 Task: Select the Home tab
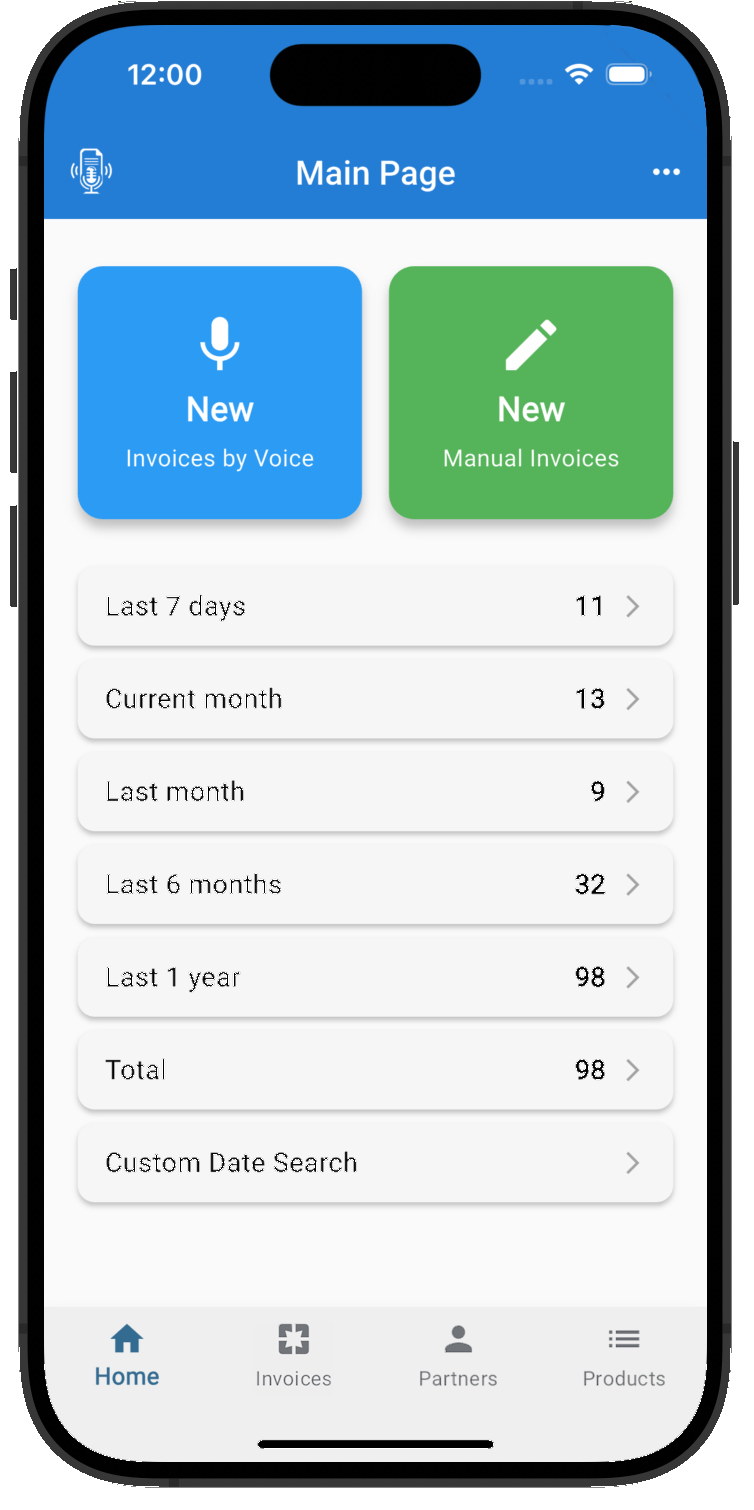pos(127,1356)
